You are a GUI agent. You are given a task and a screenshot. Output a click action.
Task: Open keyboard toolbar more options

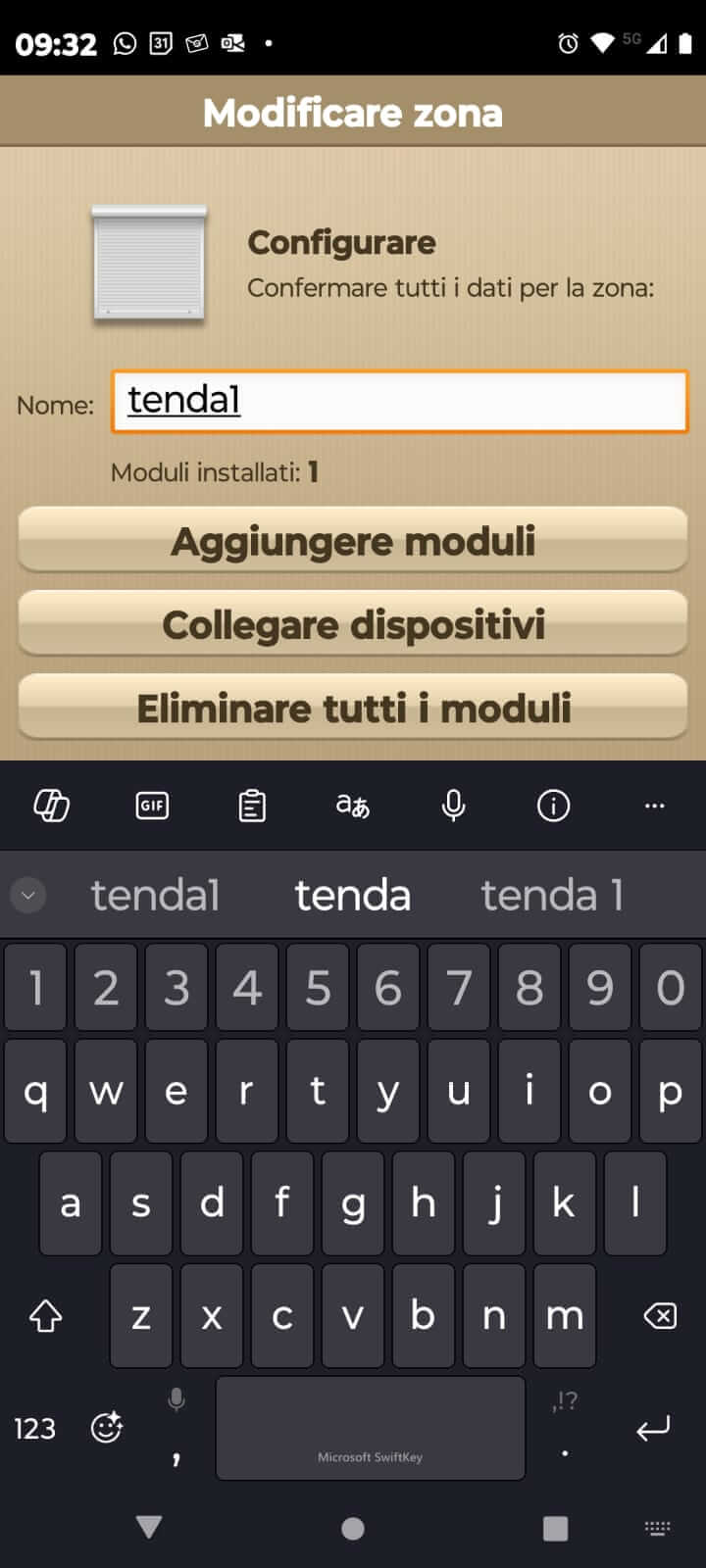tap(654, 806)
